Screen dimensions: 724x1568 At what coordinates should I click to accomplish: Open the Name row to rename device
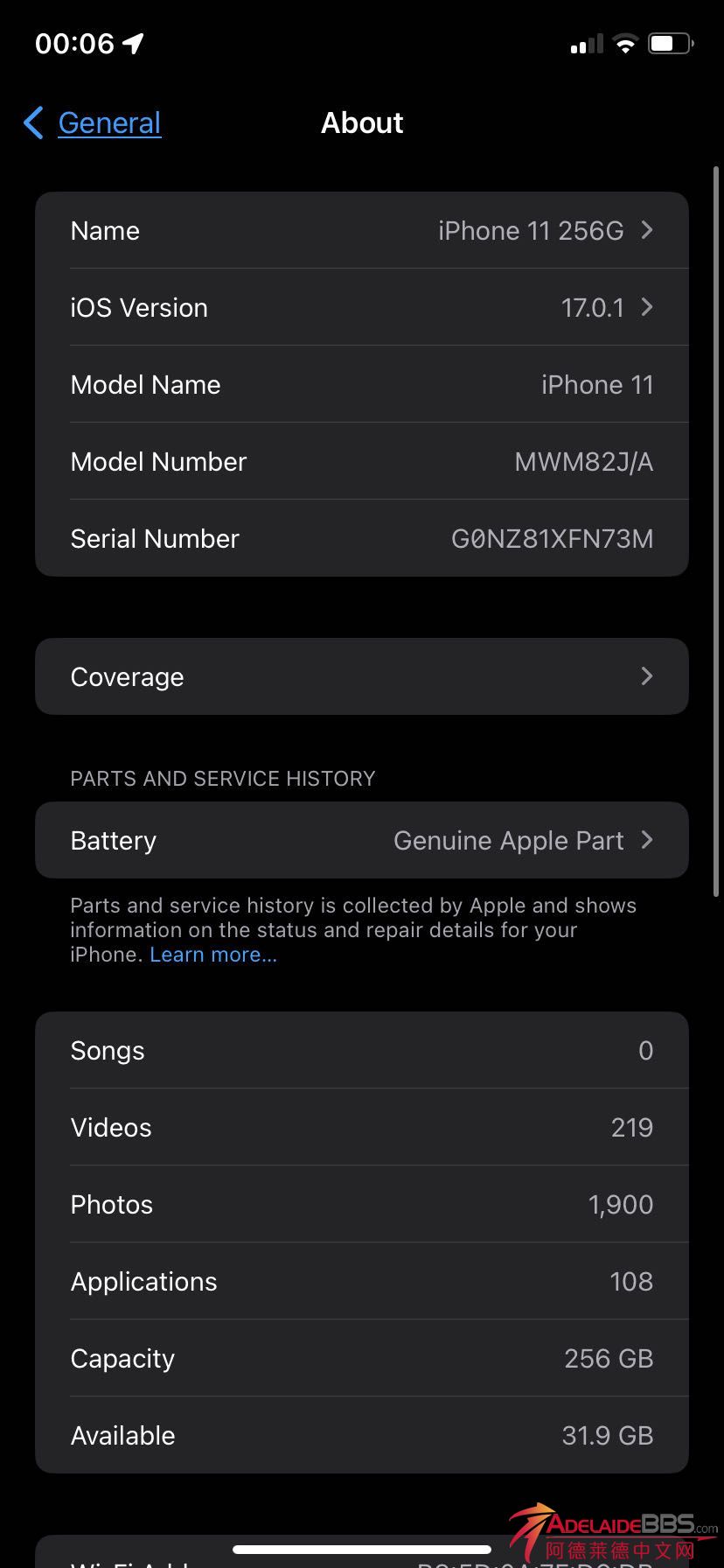pos(361,231)
